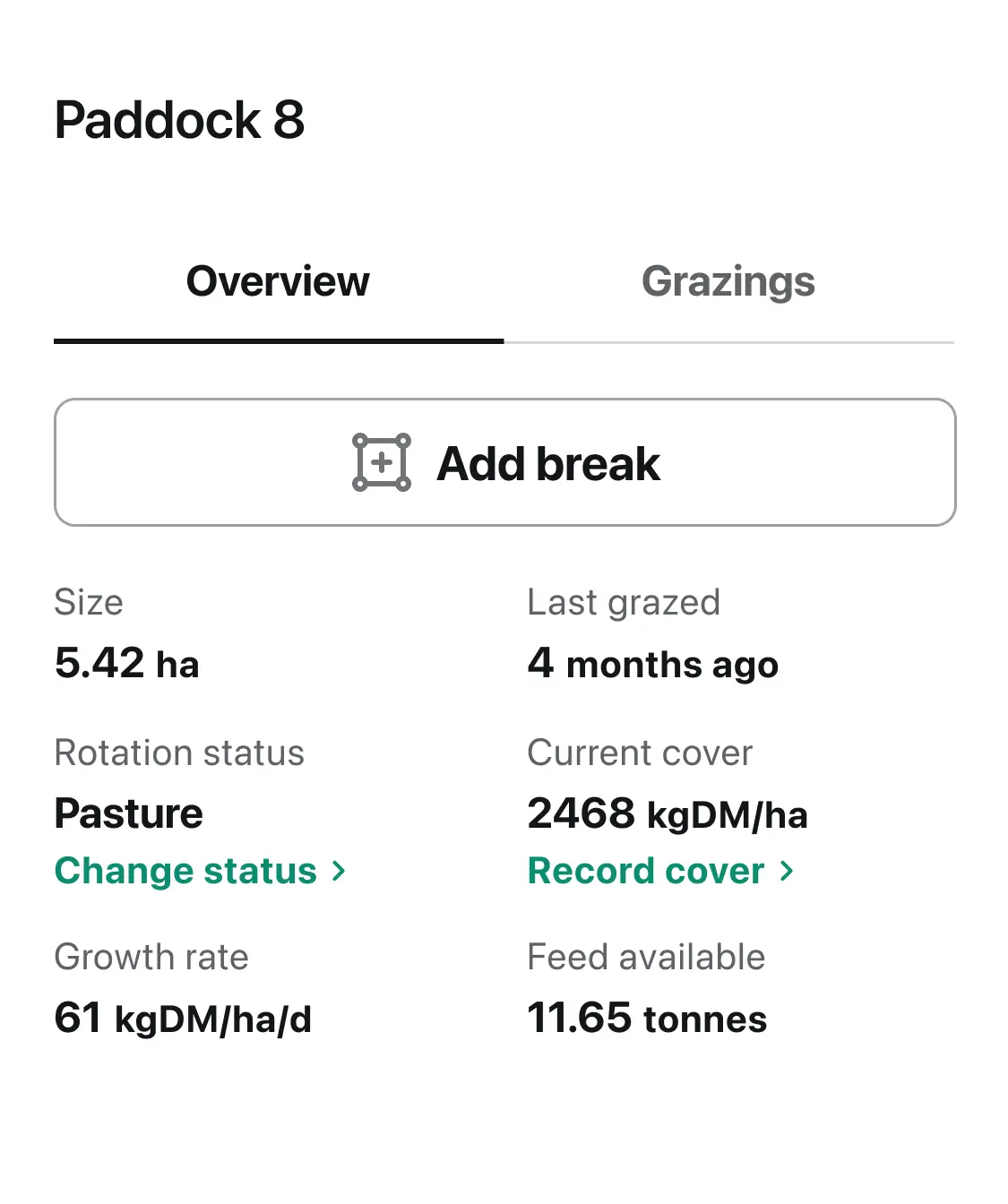This screenshot has width=1008, height=1204.
Task: Open the Record cover link
Action: coord(661,871)
